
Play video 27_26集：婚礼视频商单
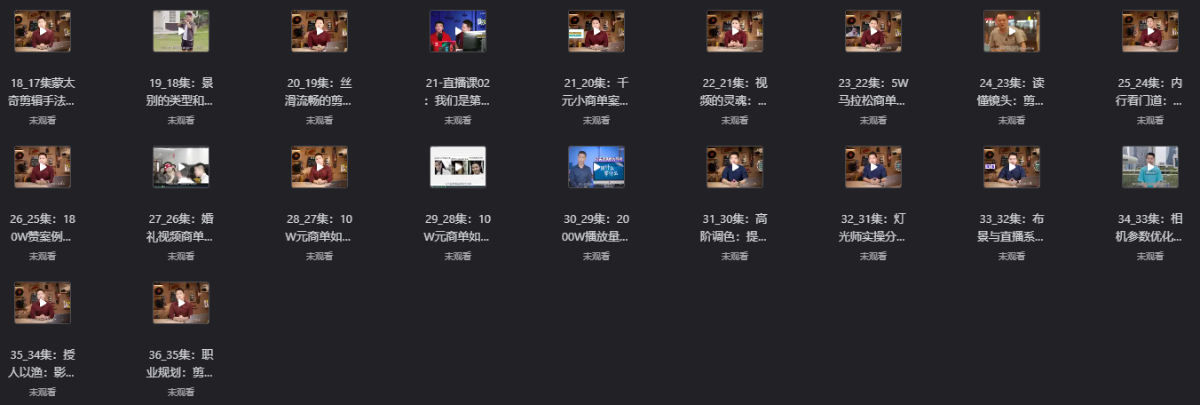click(x=181, y=167)
